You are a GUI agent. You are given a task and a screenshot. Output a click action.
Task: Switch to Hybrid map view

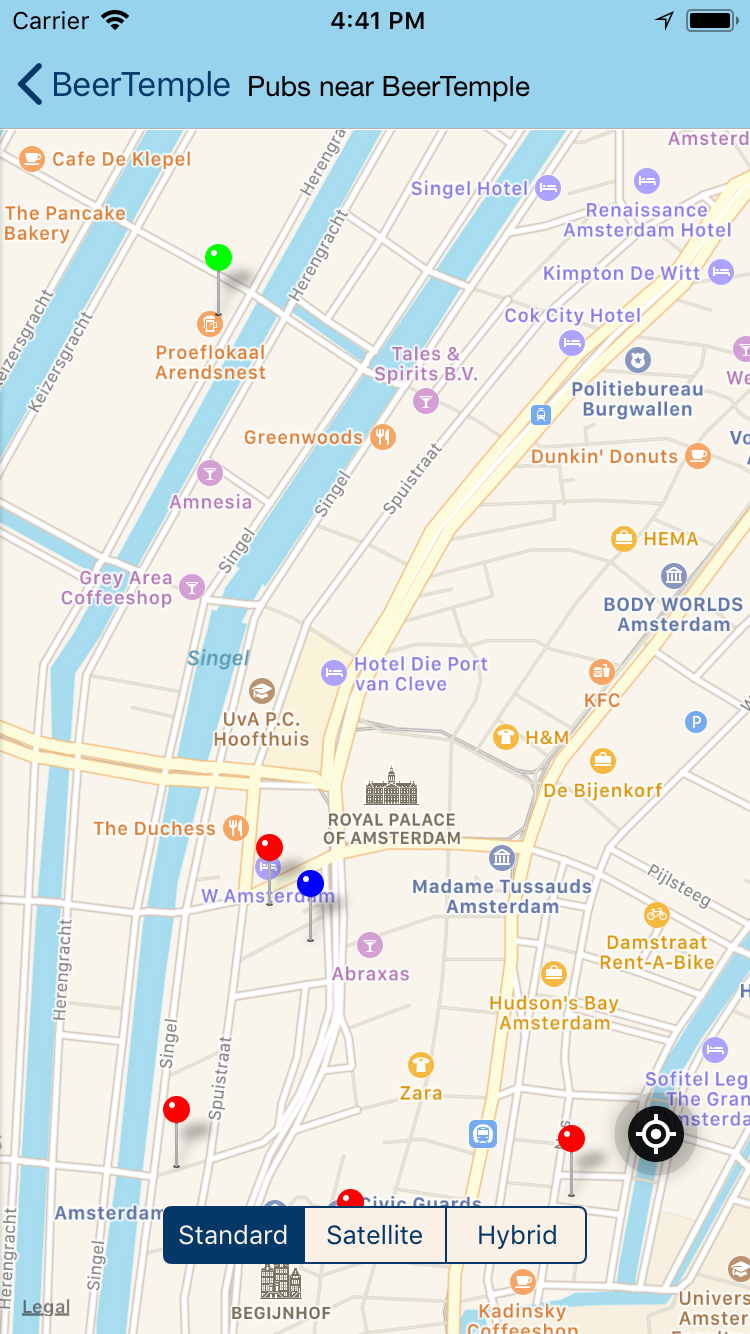[x=517, y=1235]
